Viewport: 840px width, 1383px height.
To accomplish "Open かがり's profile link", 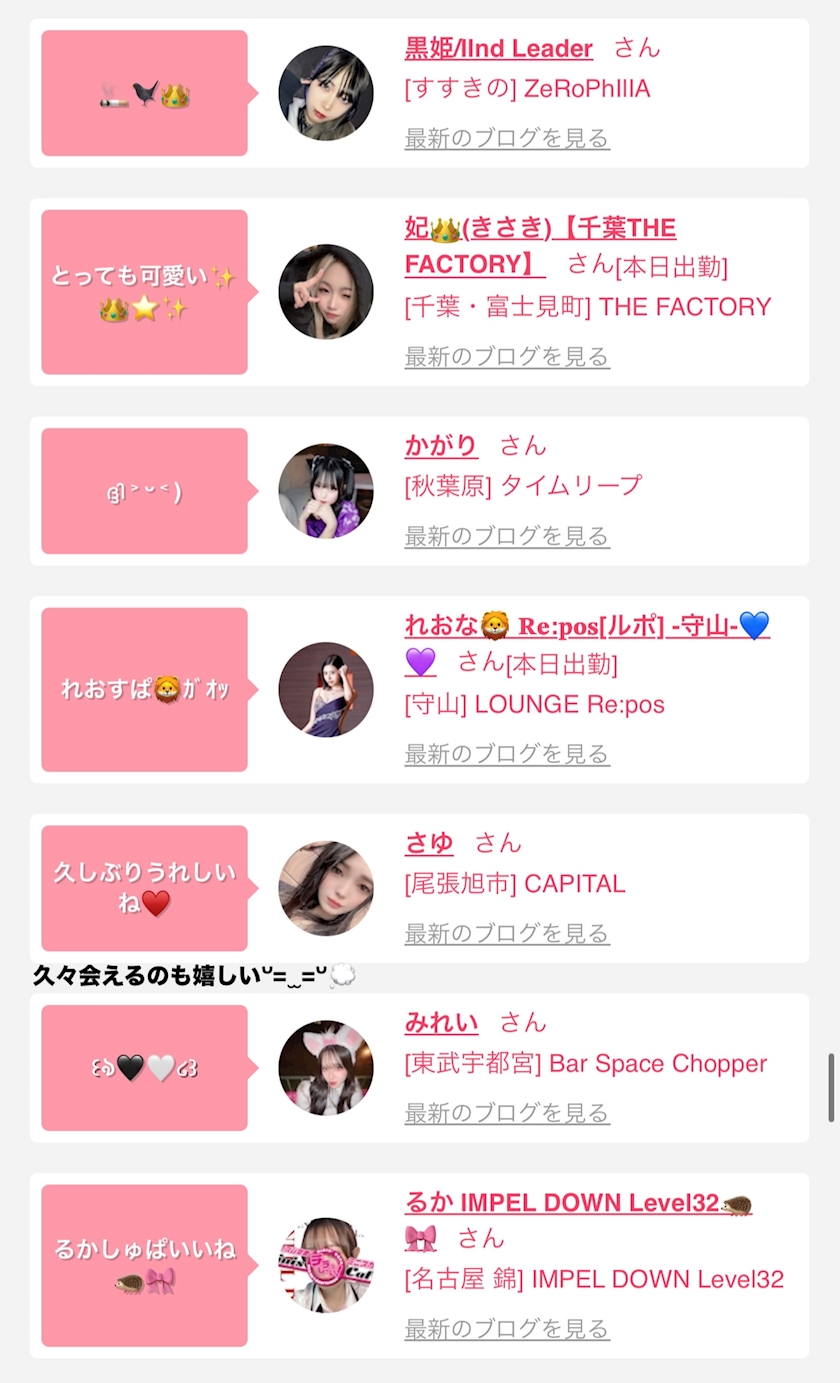I will (x=441, y=445).
